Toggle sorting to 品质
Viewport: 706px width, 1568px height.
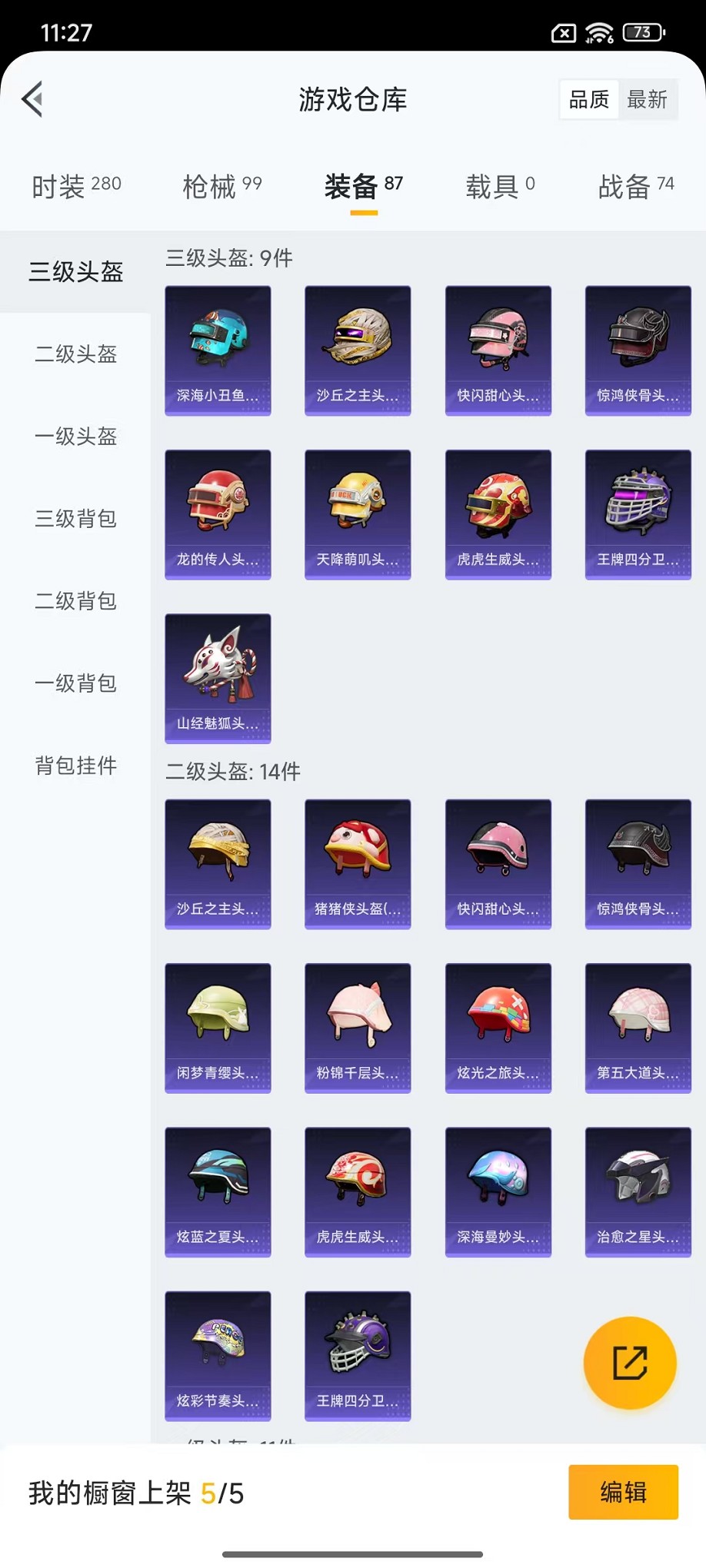click(588, 98)
